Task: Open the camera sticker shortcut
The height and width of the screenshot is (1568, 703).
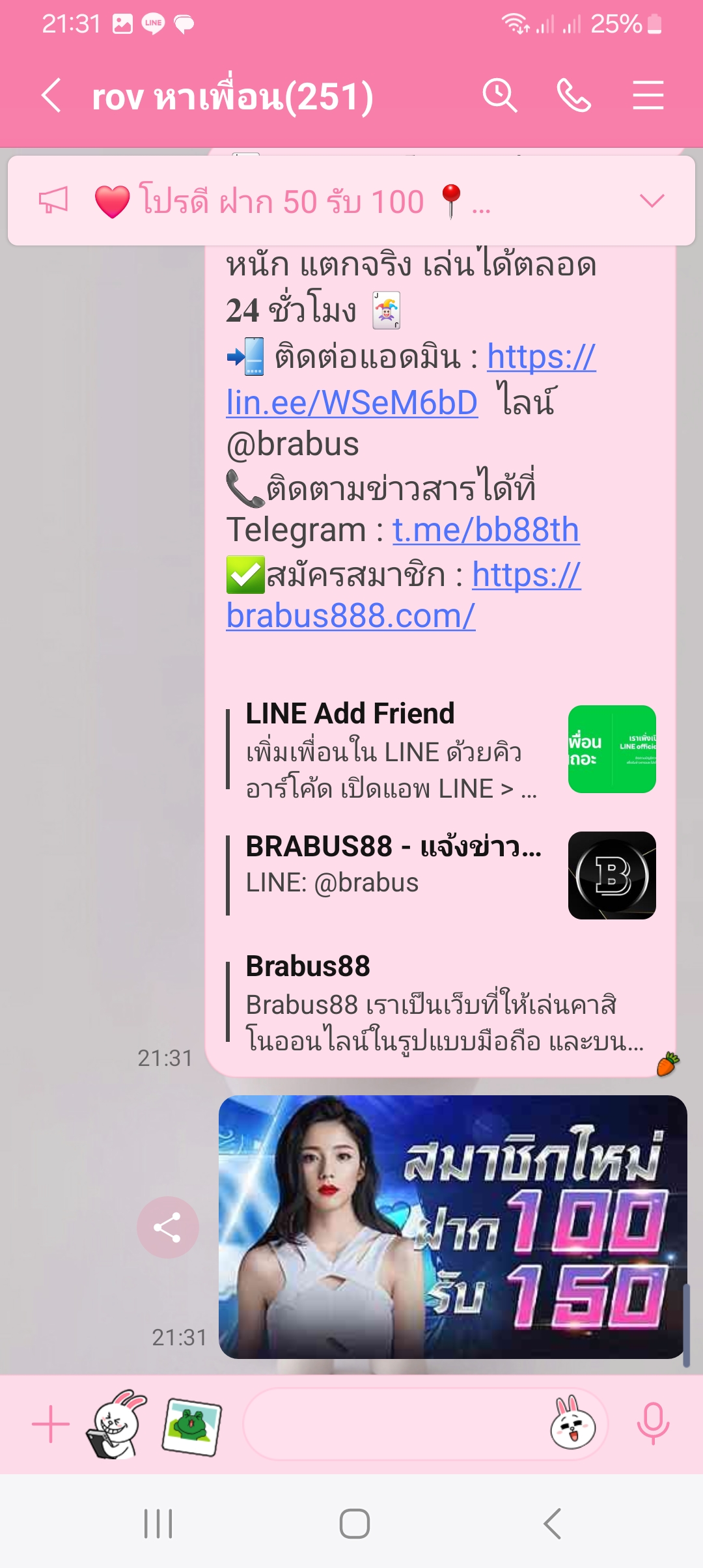Action: click(117, 1424)
